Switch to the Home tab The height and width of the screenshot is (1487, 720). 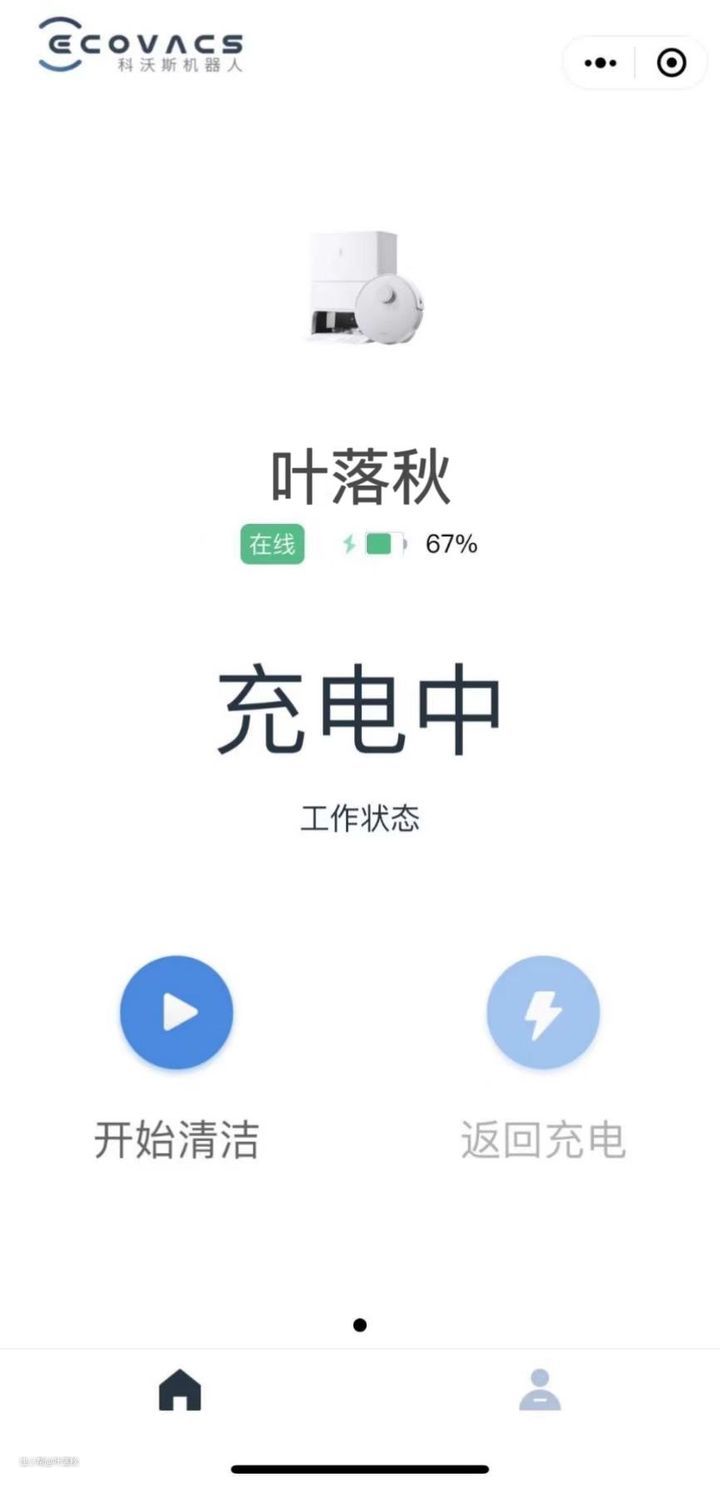(x=180, y=1390)
